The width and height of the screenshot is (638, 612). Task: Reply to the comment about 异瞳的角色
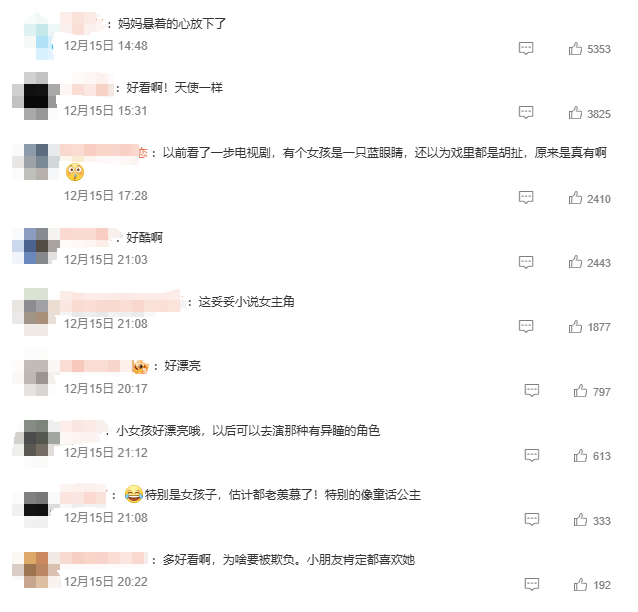[532, 455]
